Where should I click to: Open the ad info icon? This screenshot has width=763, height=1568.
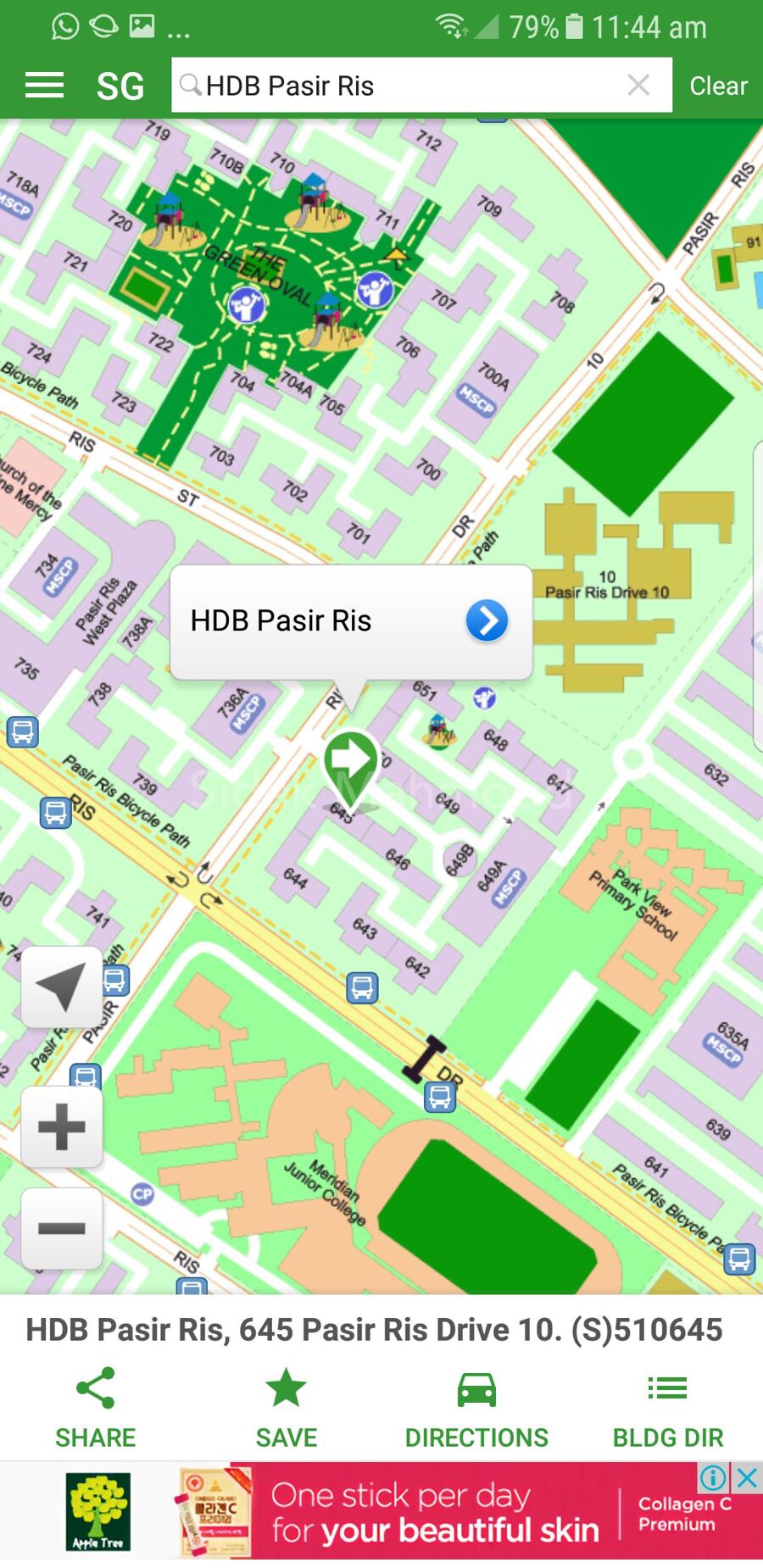(x=713, y=1478)
